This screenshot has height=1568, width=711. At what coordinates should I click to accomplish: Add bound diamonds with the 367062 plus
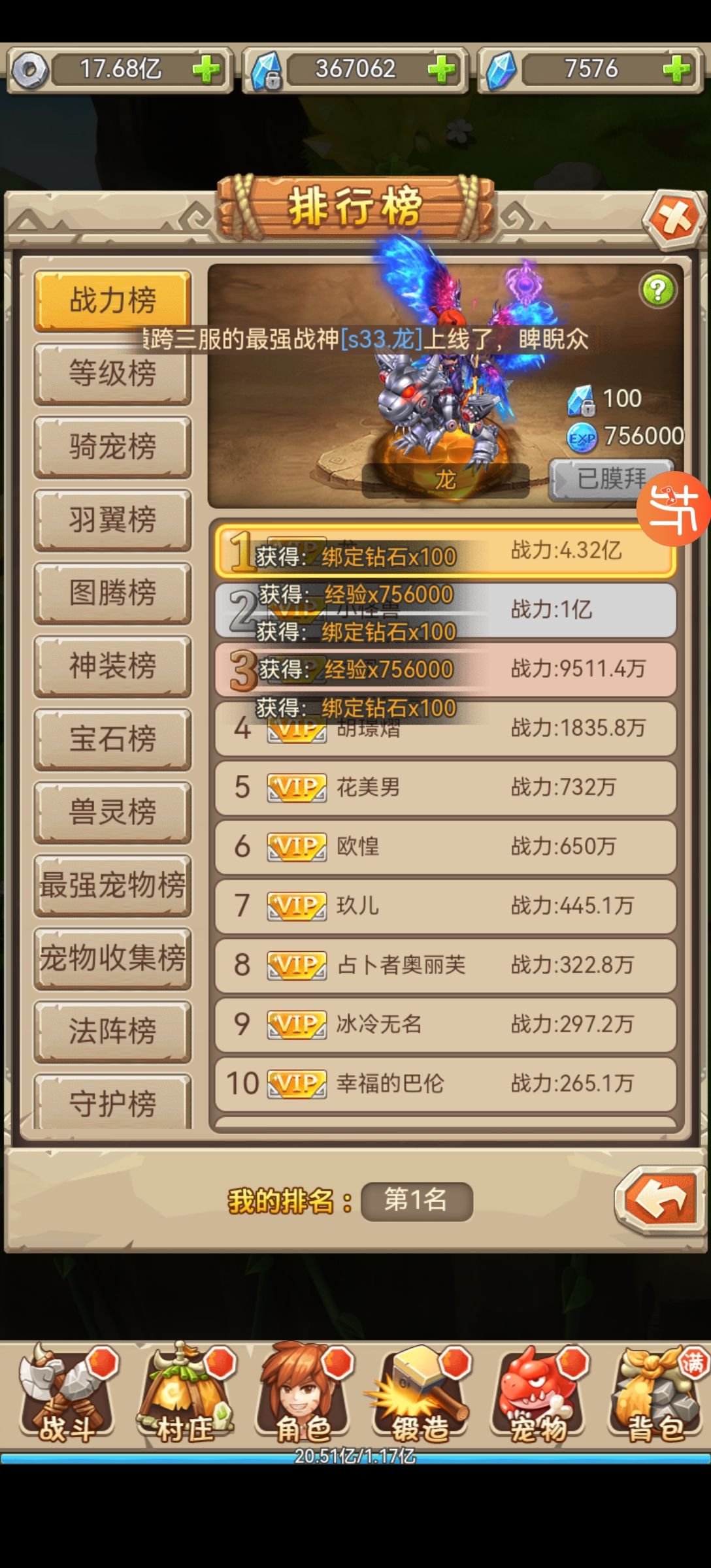[x=441, y=69]
